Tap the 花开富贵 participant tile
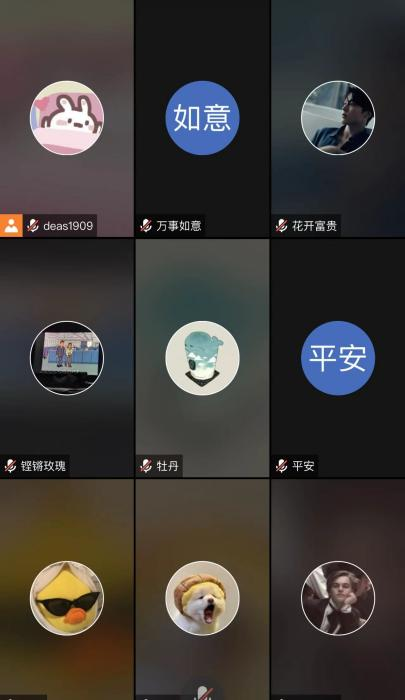The image size is (405, 700). [x=338, y=118]
